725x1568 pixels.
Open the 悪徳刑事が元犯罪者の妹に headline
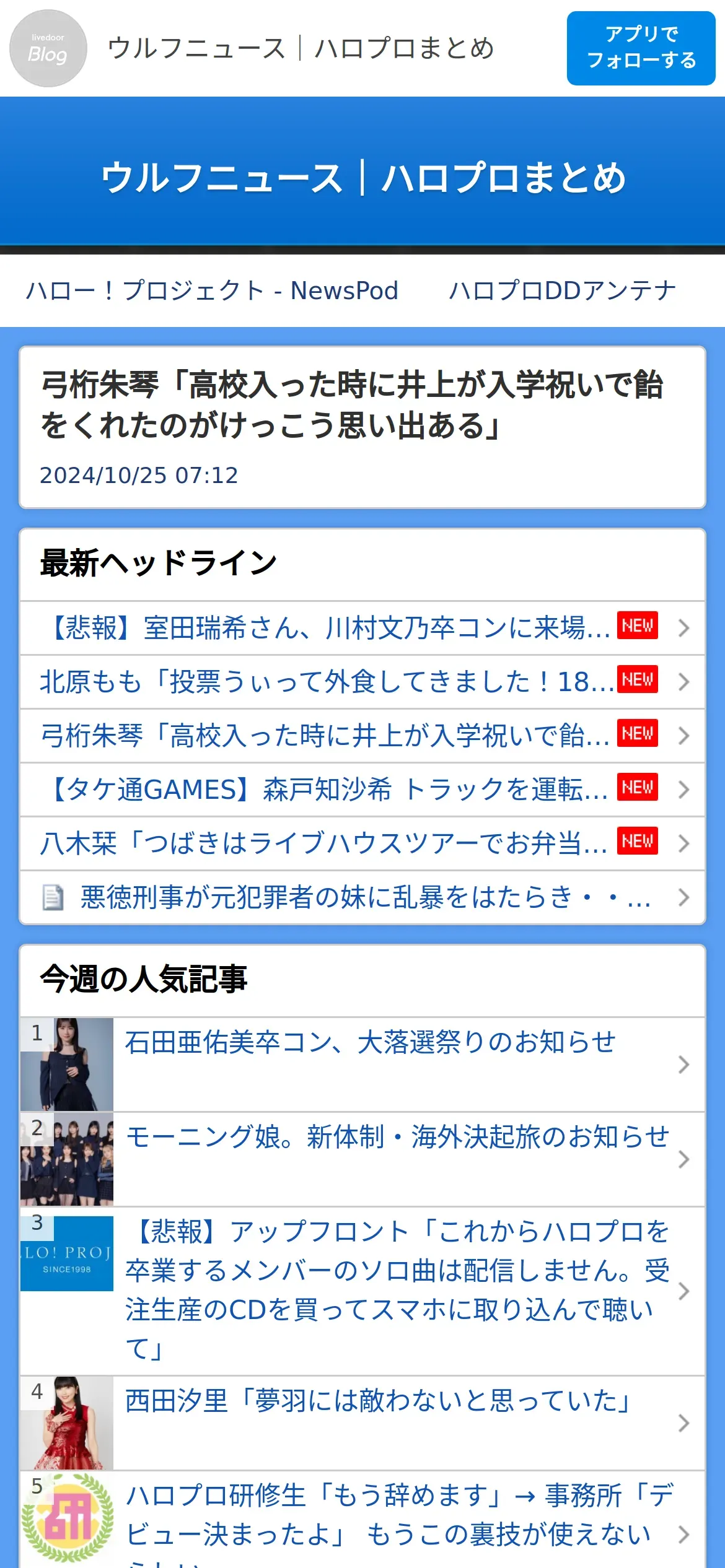362,897
